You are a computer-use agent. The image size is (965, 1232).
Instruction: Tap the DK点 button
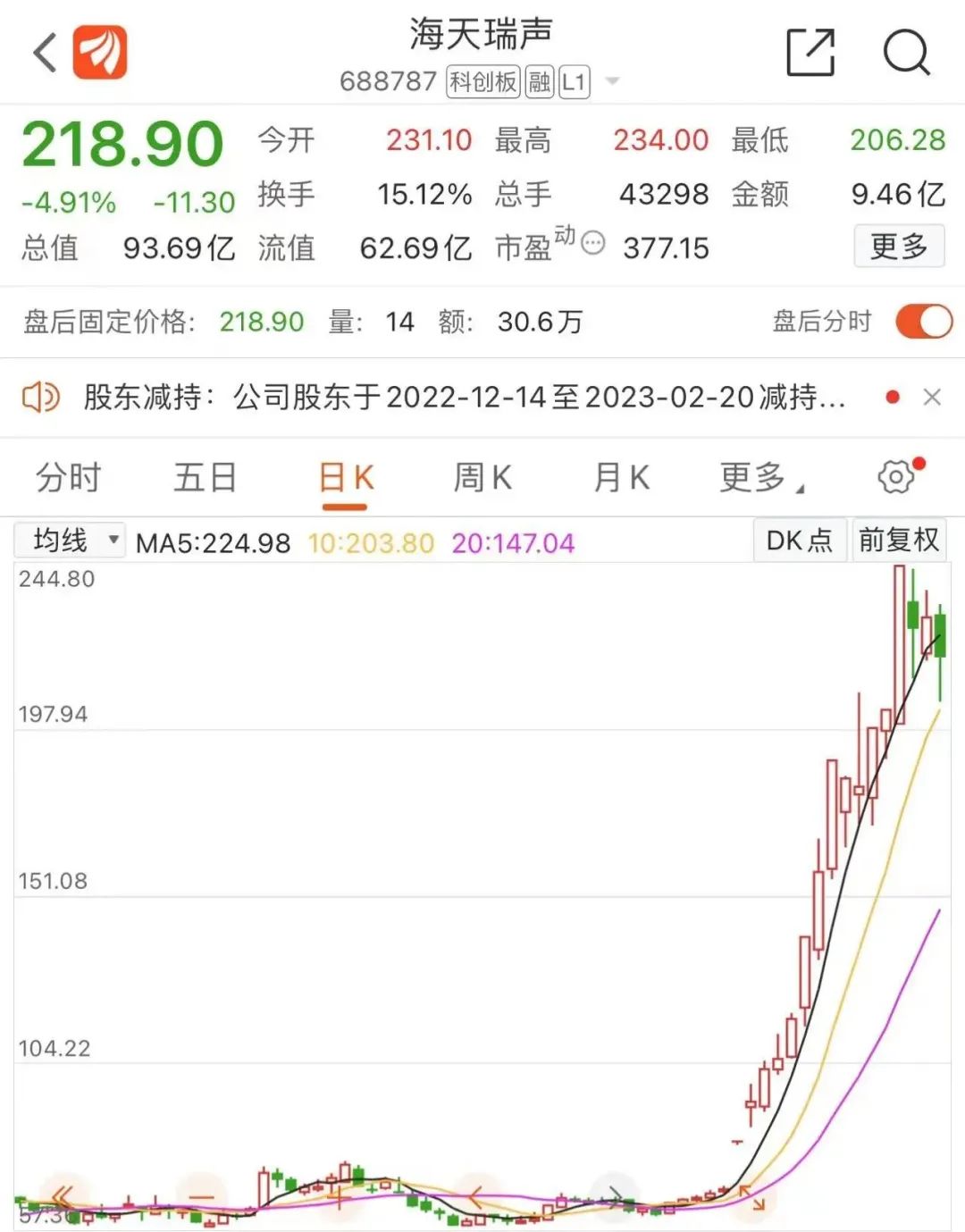point(800,540)
